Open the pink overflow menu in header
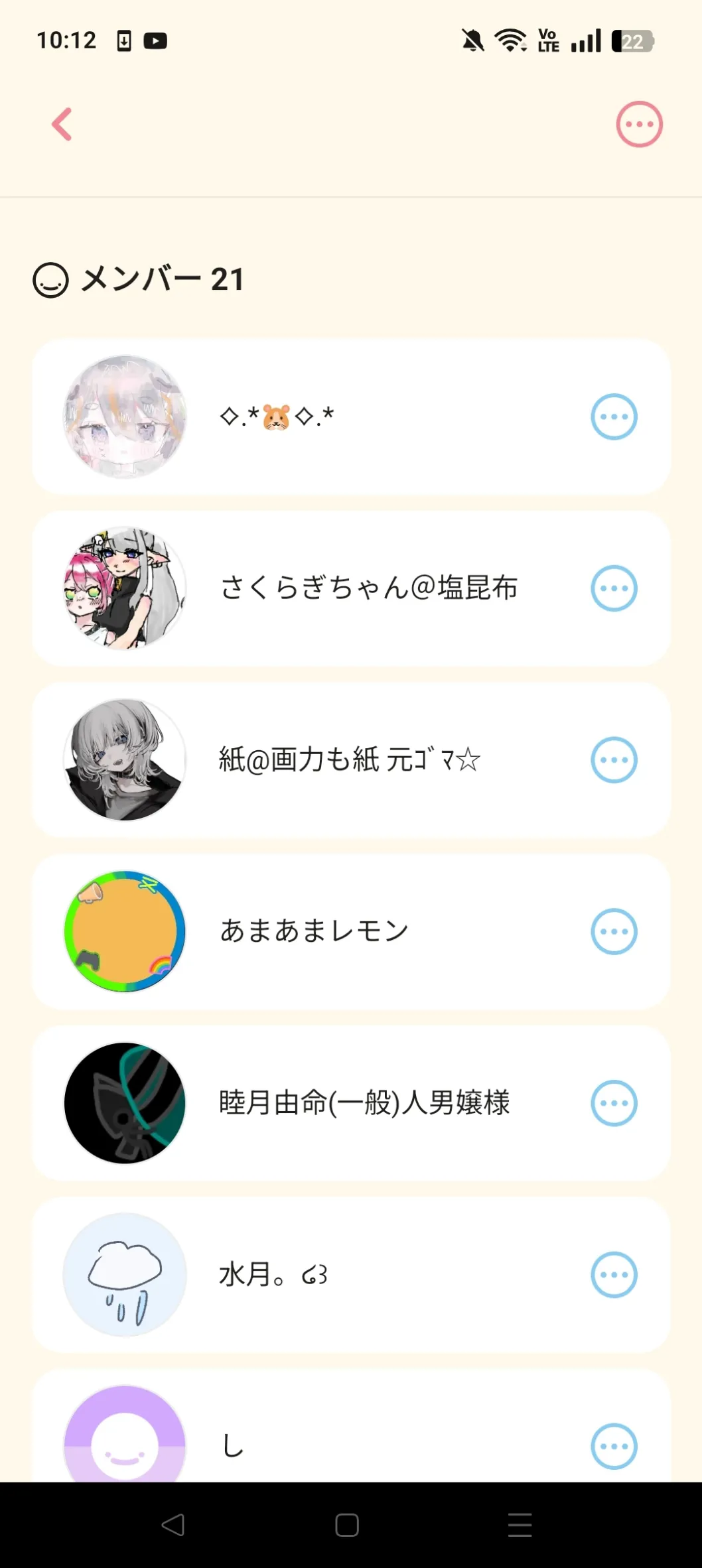This screenshot has height=1568, width=702. coord(639,124)
